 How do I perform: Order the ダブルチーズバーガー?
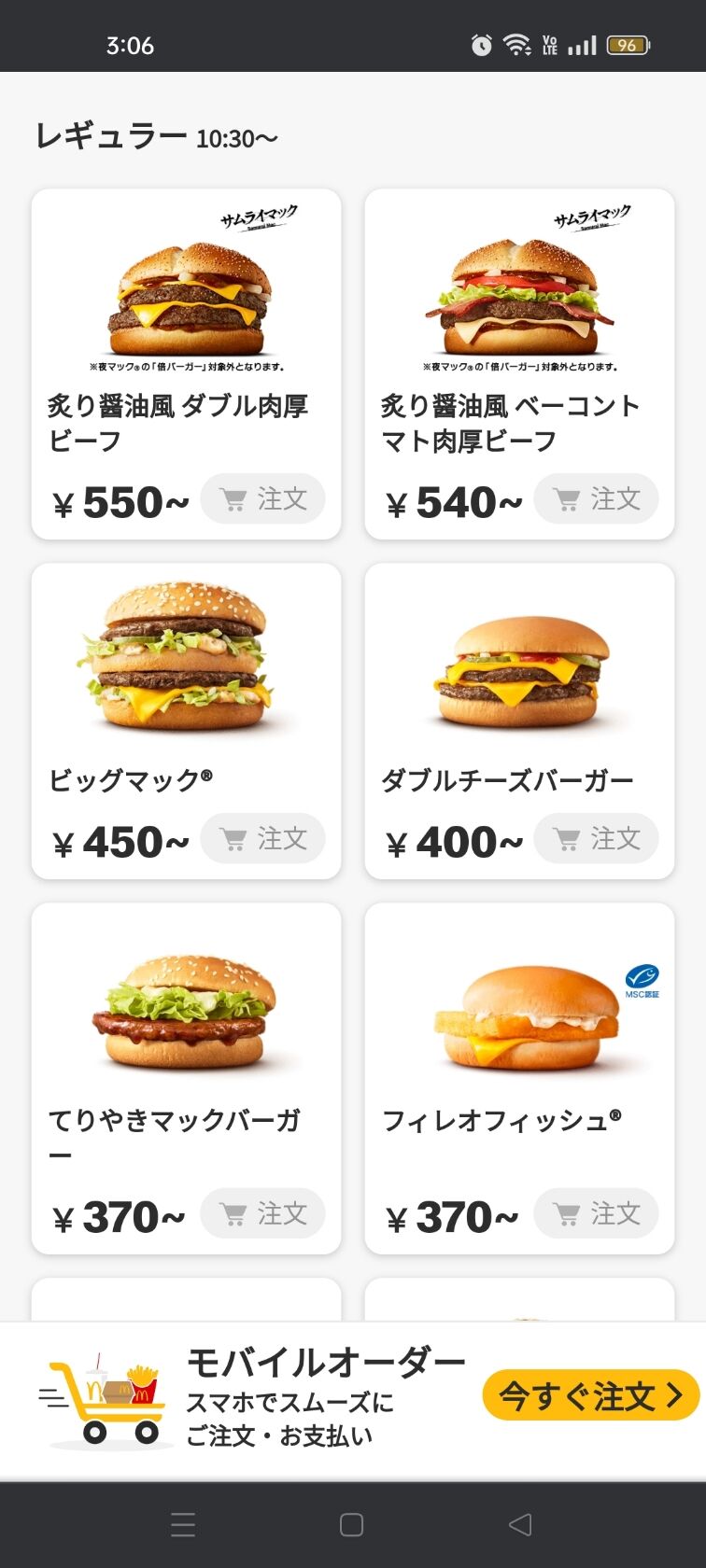tap(596, 838)
